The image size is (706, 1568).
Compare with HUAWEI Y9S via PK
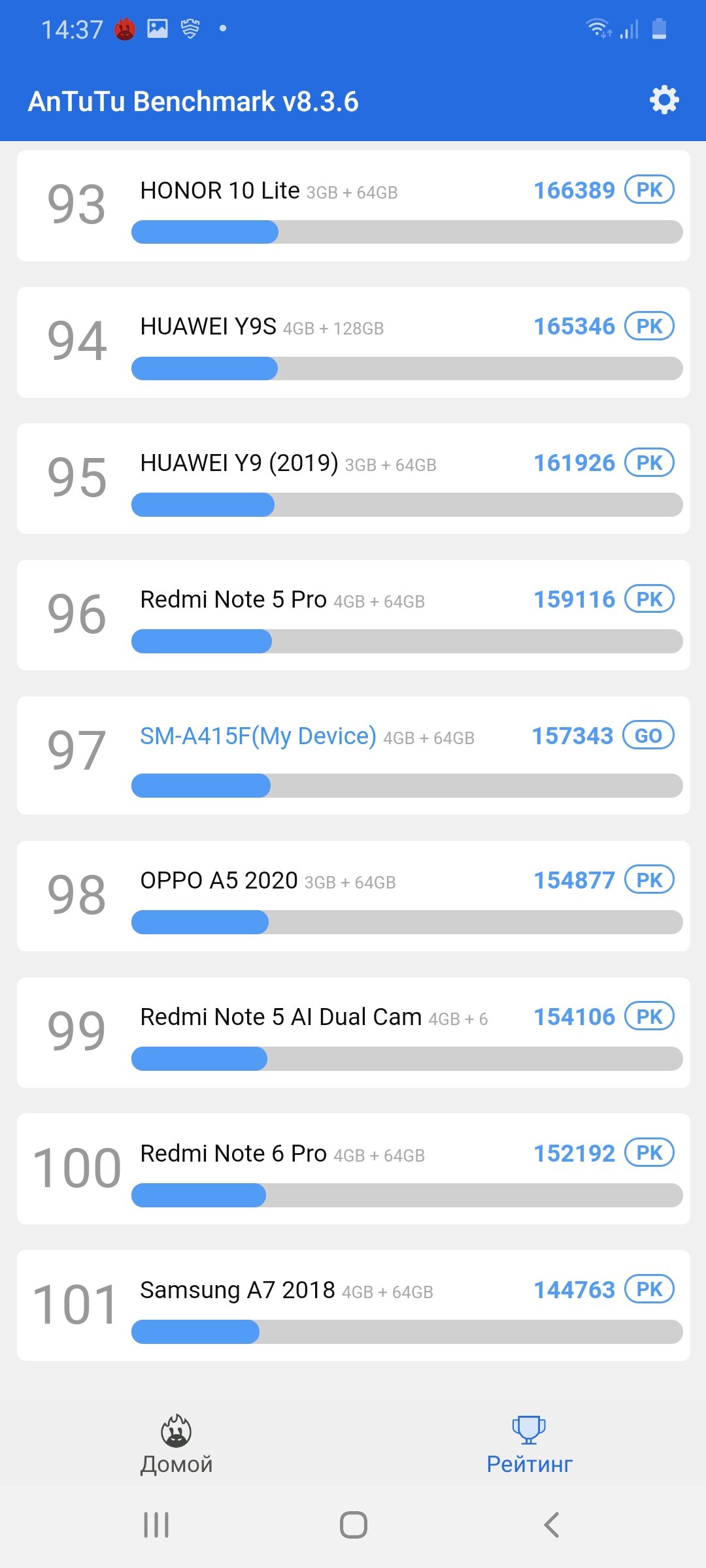click(x=649, y=326)
